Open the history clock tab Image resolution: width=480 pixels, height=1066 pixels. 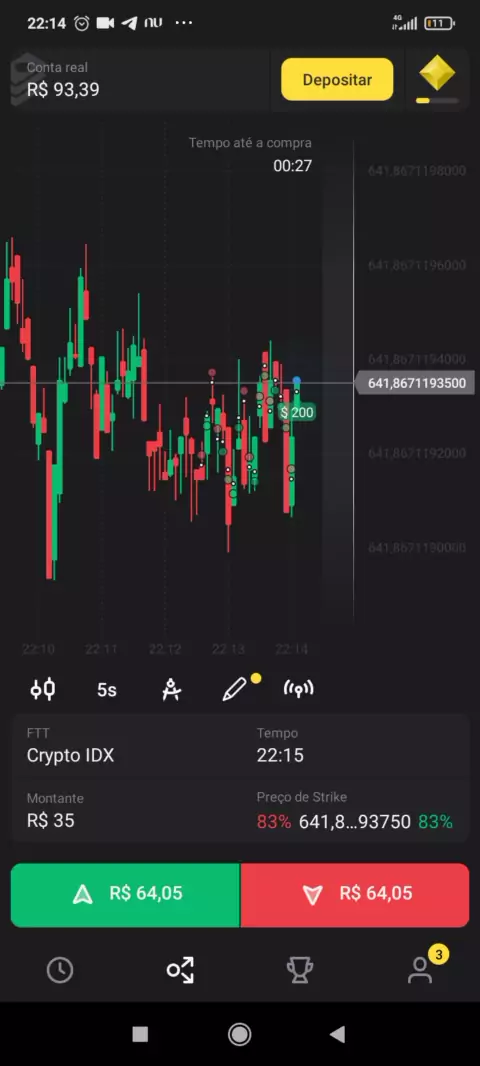point(60,970)
